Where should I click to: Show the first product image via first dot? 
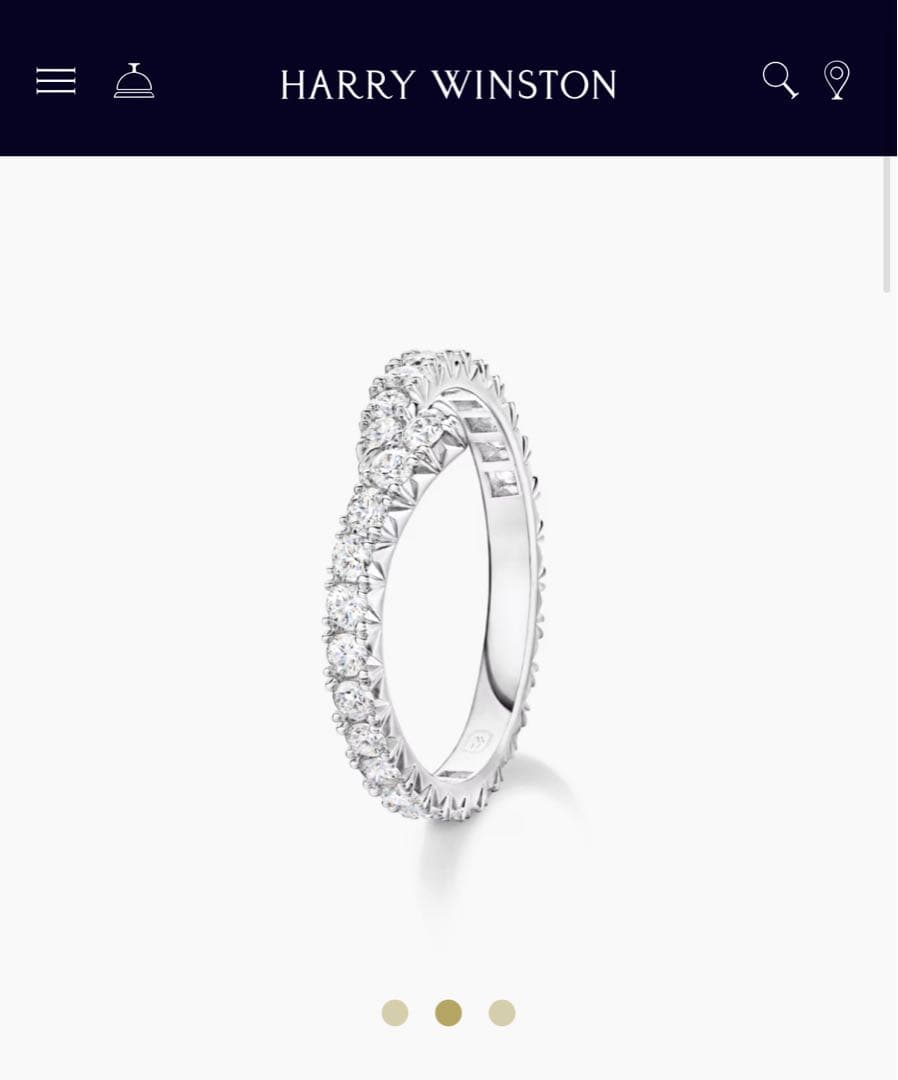click(395, 1013)
